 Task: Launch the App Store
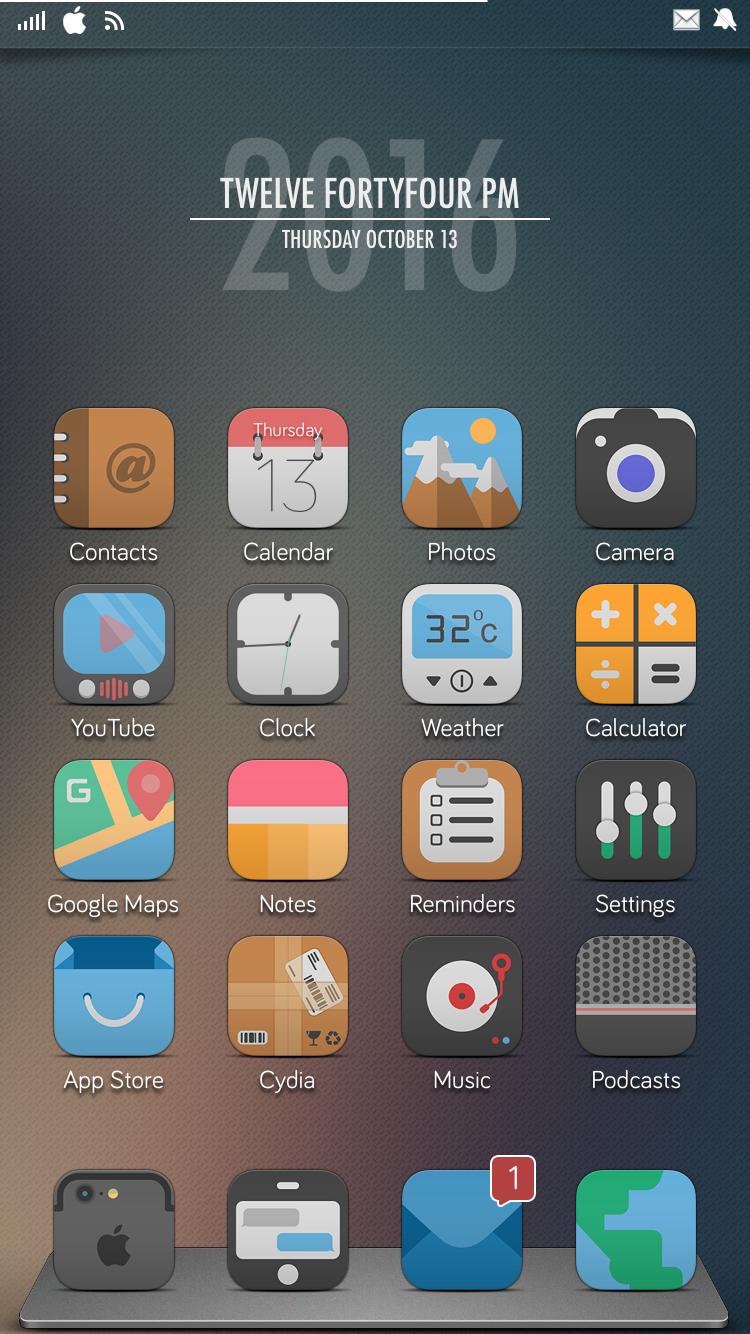[x=113, y=996]
